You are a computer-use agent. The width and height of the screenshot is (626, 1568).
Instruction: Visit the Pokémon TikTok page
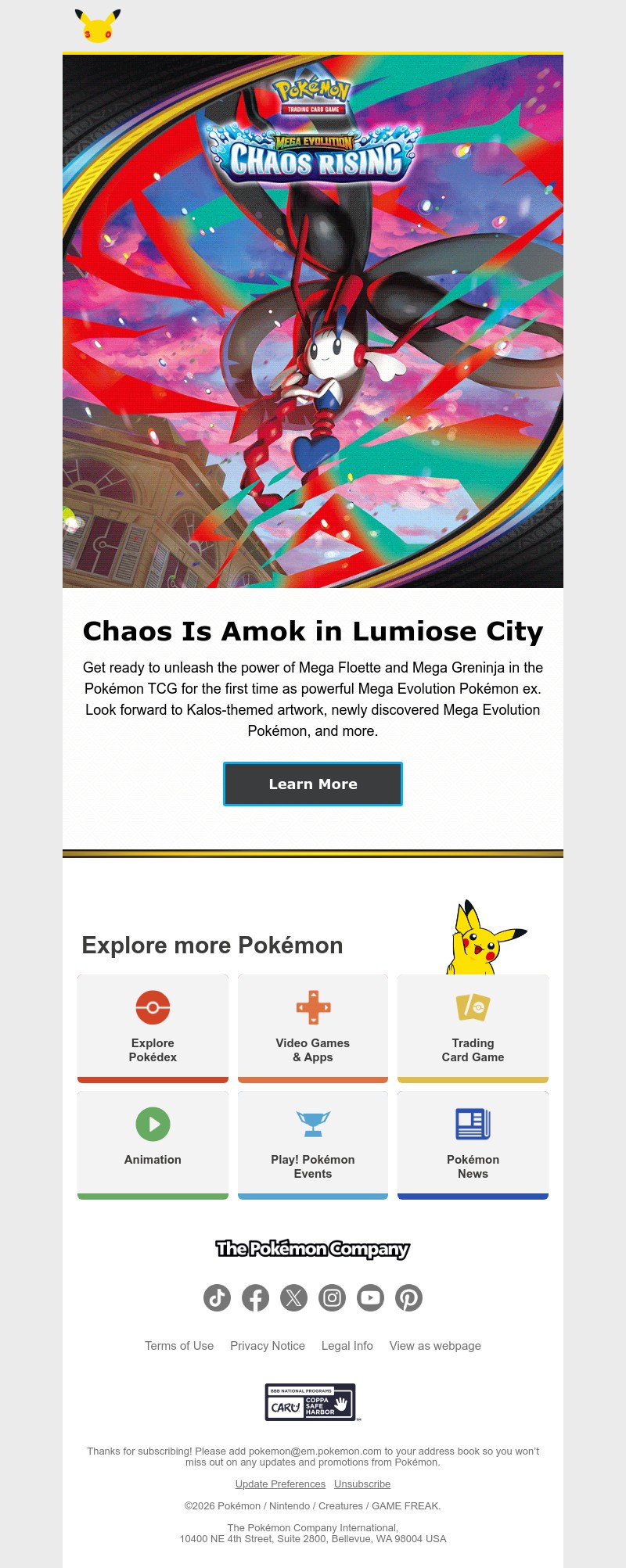217,1298
